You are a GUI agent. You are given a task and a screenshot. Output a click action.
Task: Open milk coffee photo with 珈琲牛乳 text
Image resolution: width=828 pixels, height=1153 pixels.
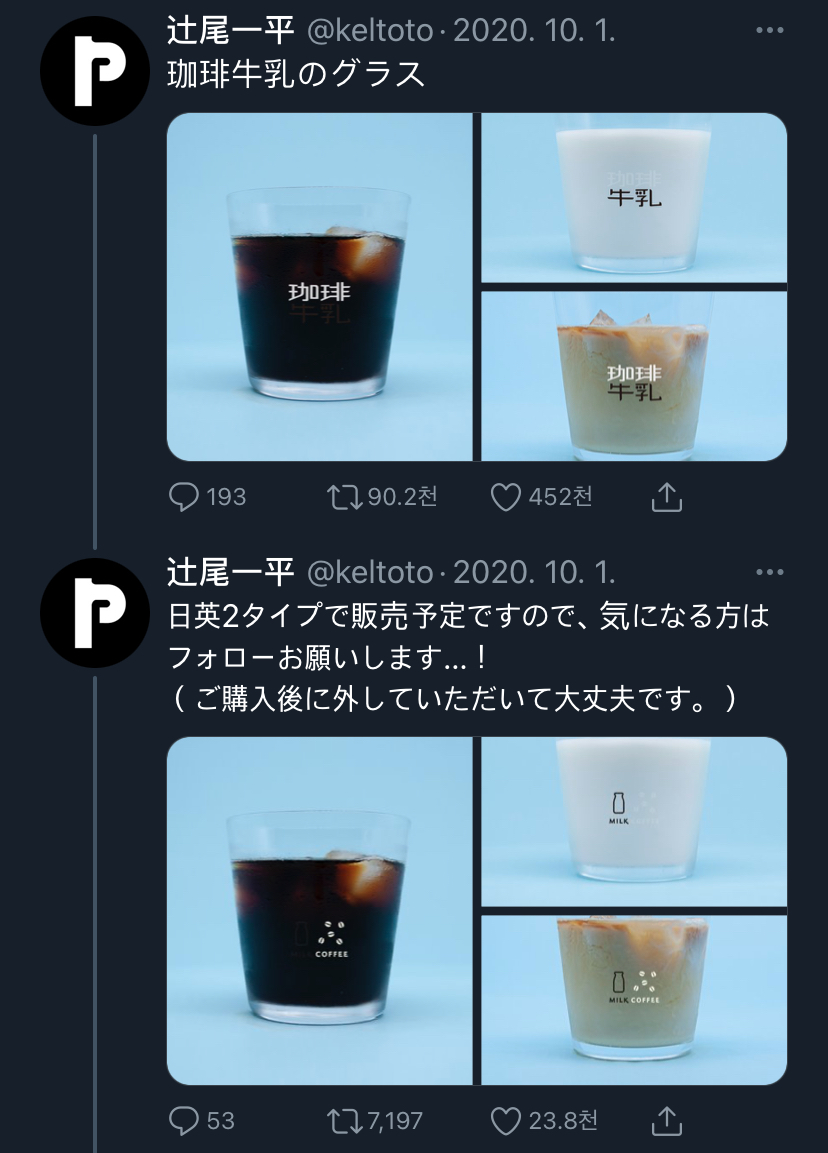pos(634,376)
